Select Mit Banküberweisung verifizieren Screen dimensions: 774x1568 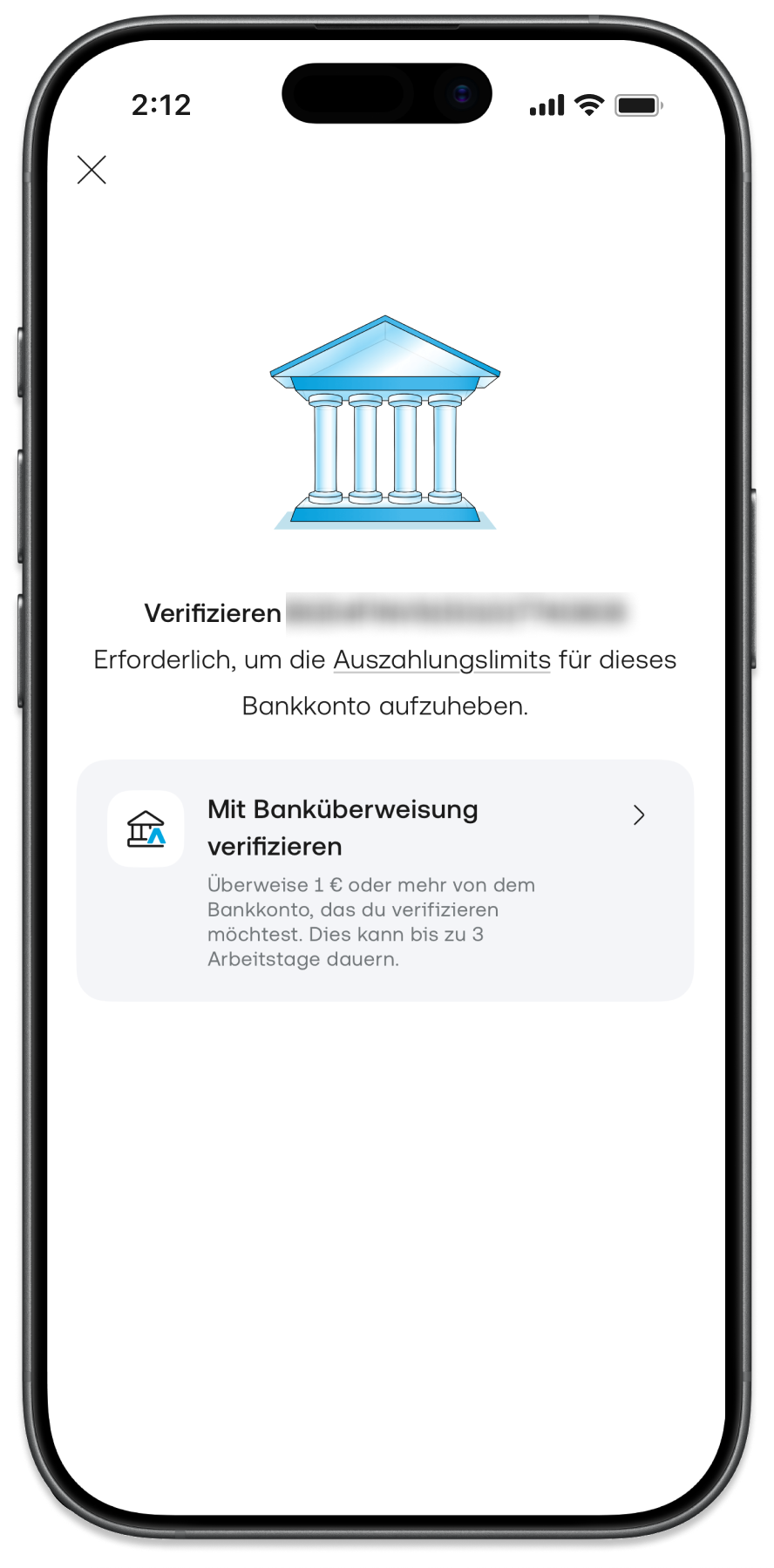[x=384, y=880]
